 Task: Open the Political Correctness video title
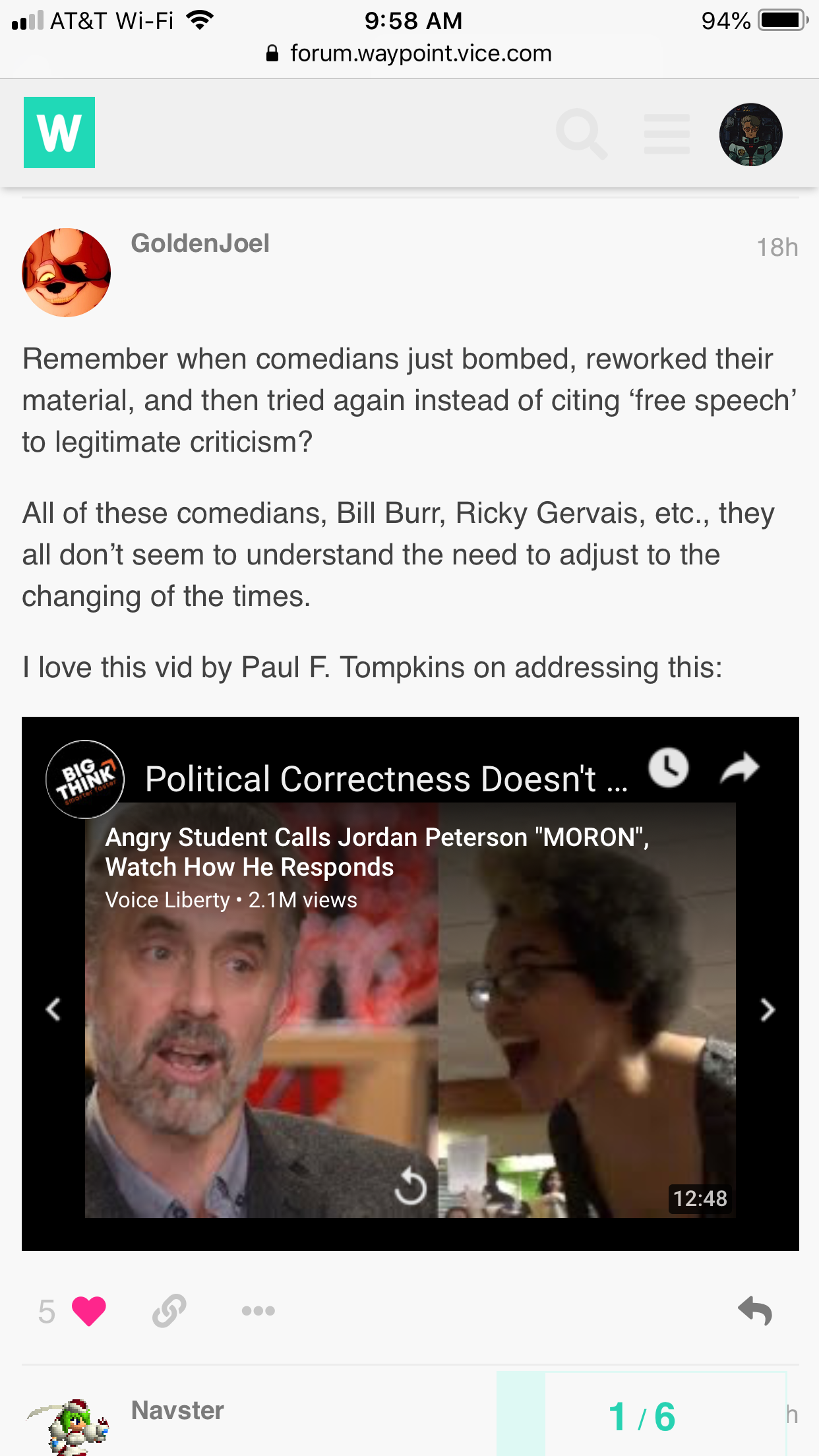[x=386, y=779]
